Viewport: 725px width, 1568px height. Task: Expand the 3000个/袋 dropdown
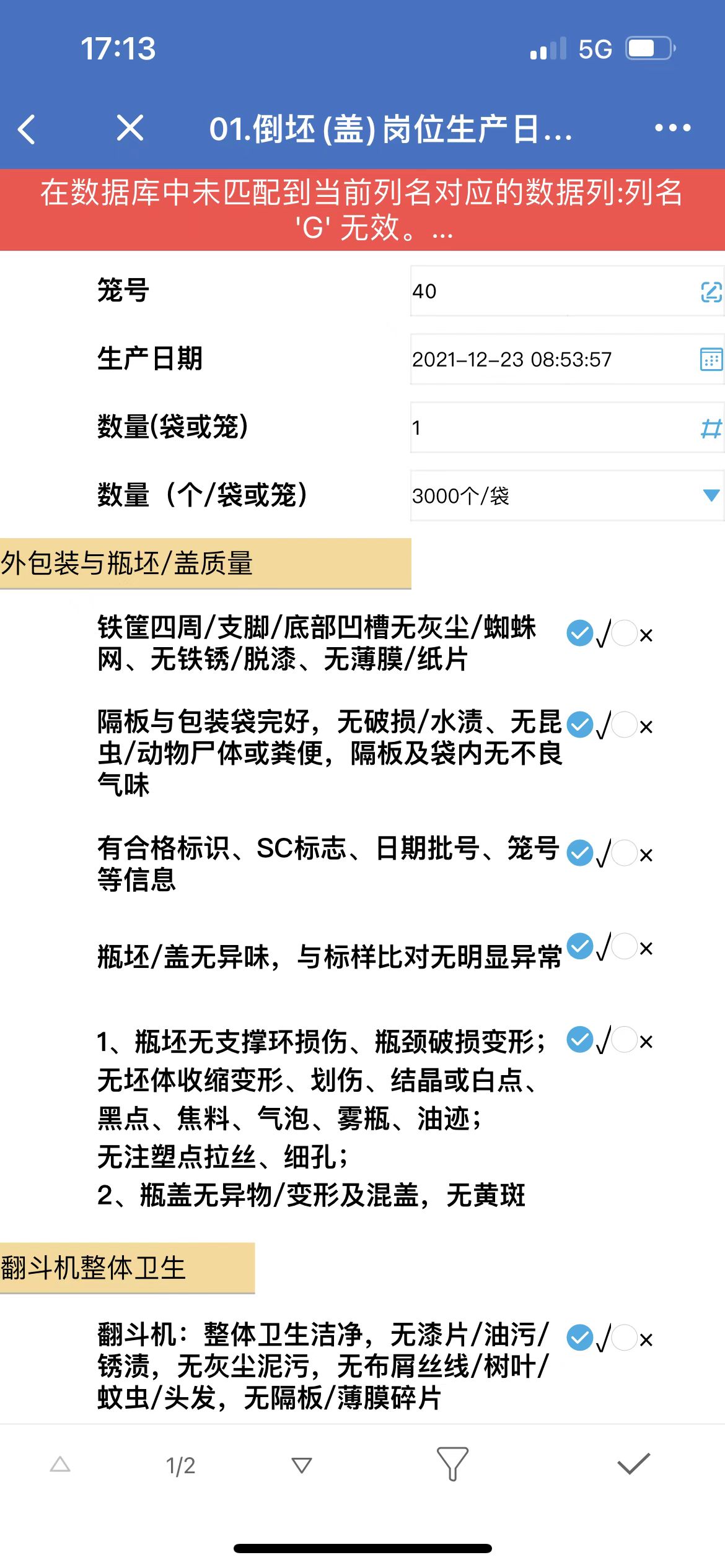711,495
